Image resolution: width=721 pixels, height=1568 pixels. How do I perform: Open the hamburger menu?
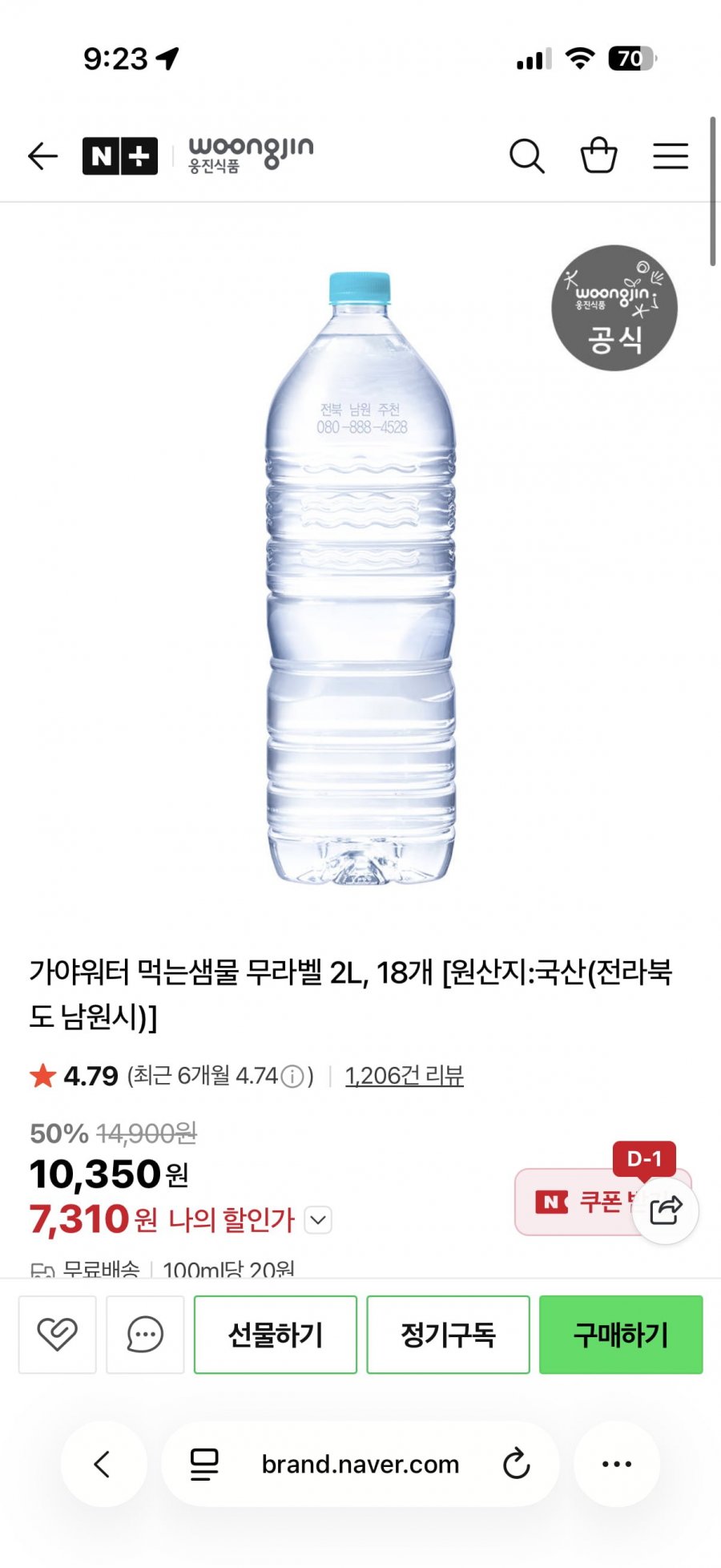tap(671, 156)
